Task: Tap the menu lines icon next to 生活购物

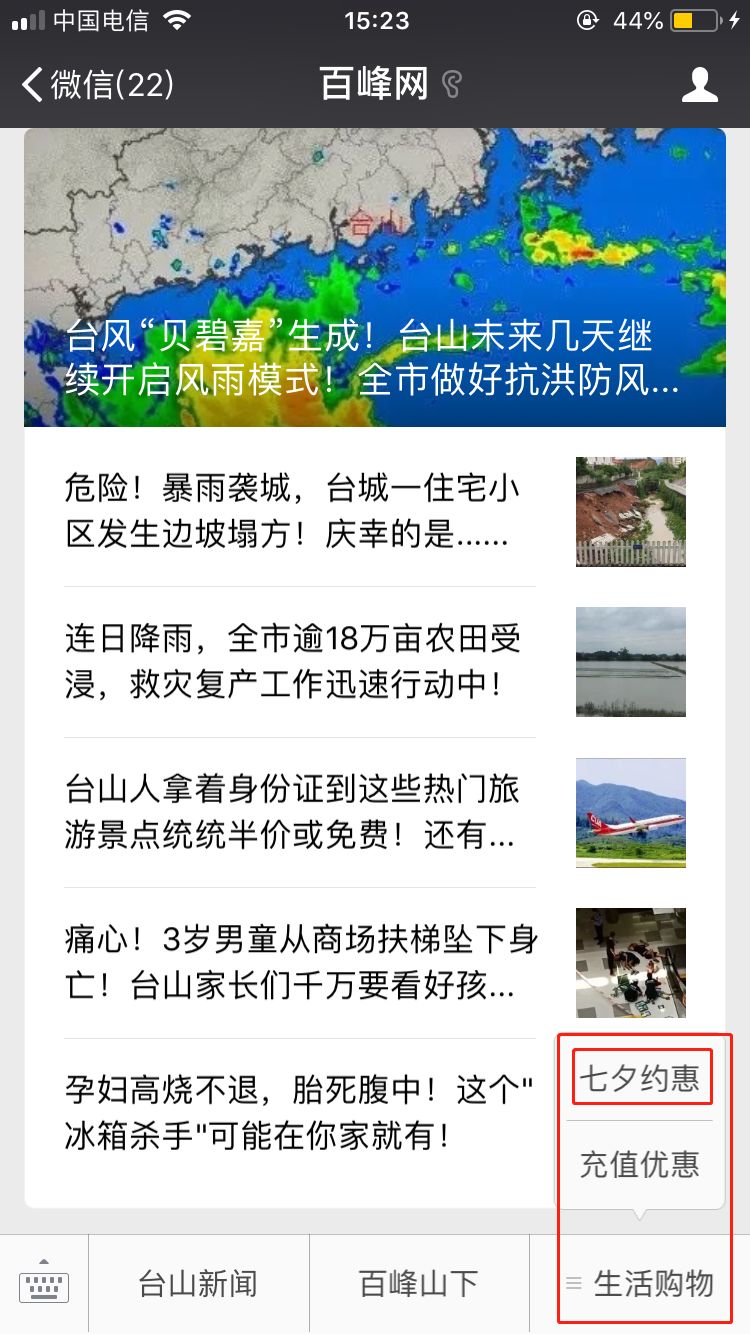Action: point(573,1283)
